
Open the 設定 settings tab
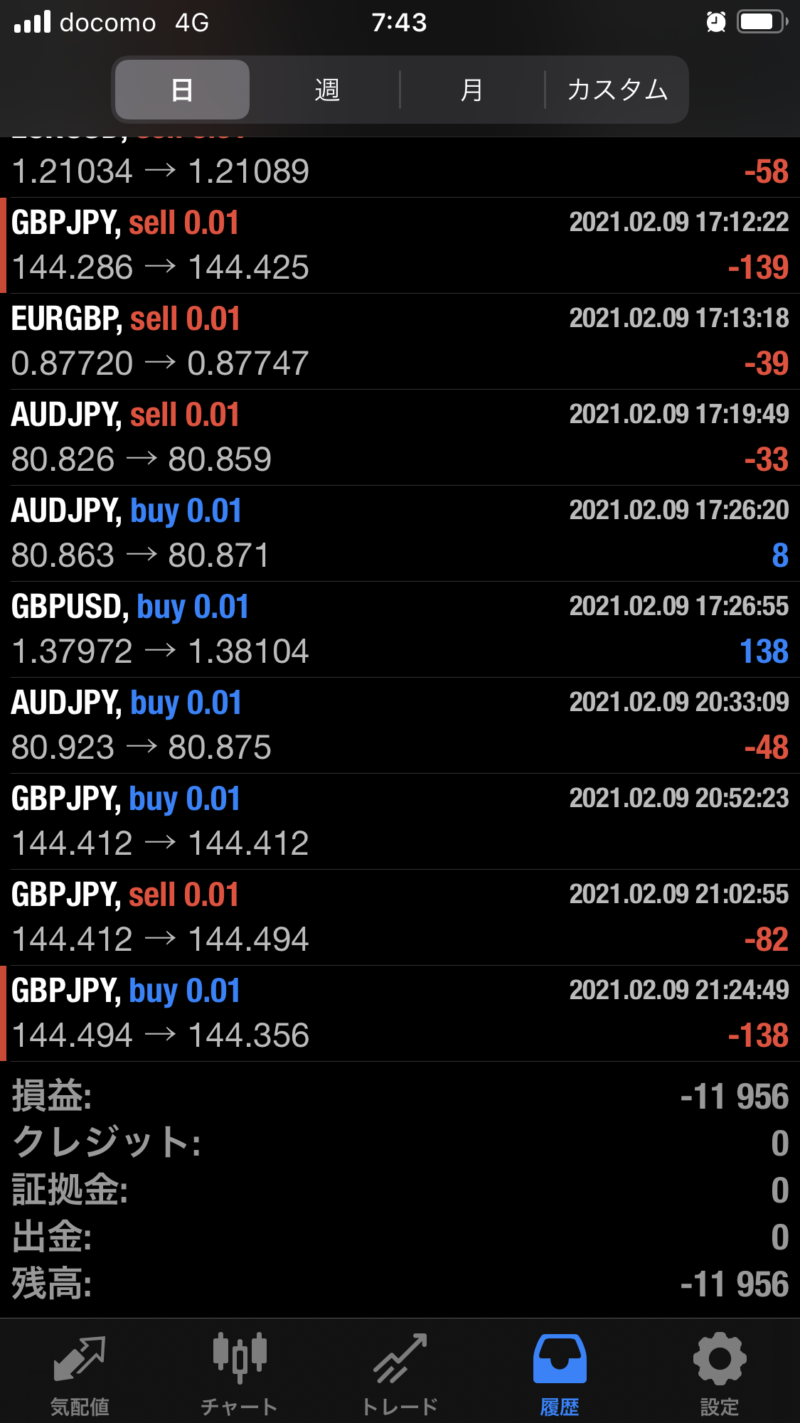click(x=720, y=1373)
